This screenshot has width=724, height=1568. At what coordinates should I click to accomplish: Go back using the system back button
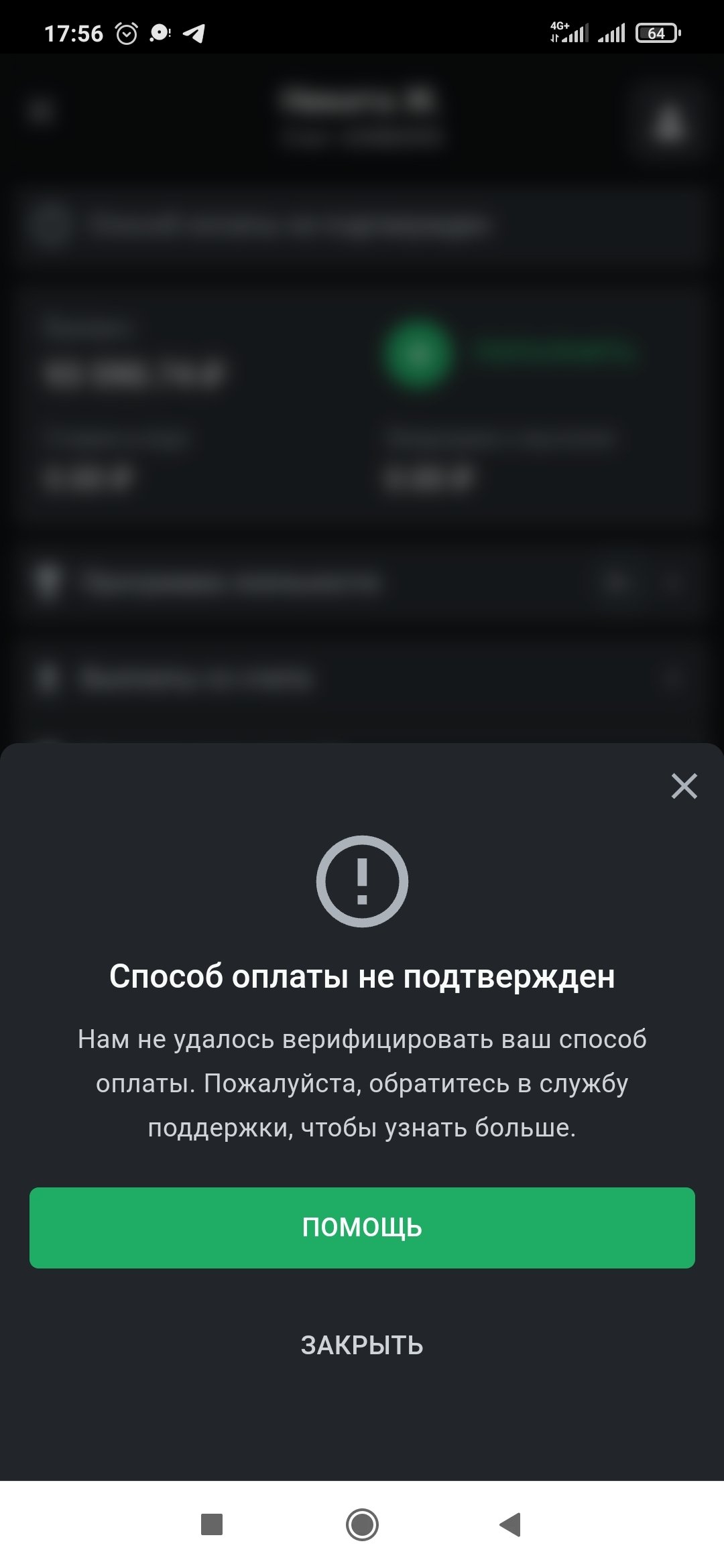(511, 1524)
